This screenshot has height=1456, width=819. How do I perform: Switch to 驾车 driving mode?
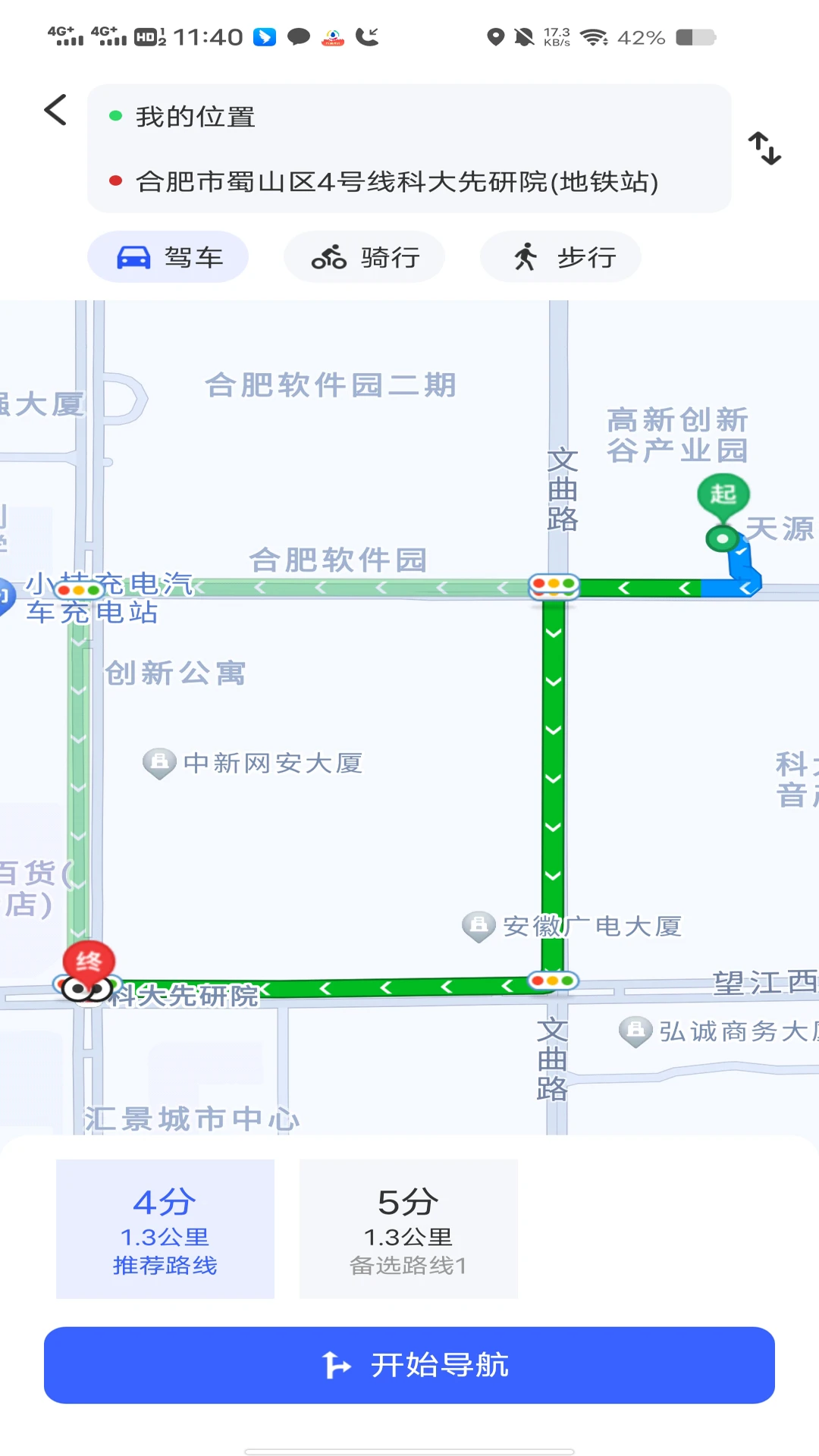[x=168, y=258]
